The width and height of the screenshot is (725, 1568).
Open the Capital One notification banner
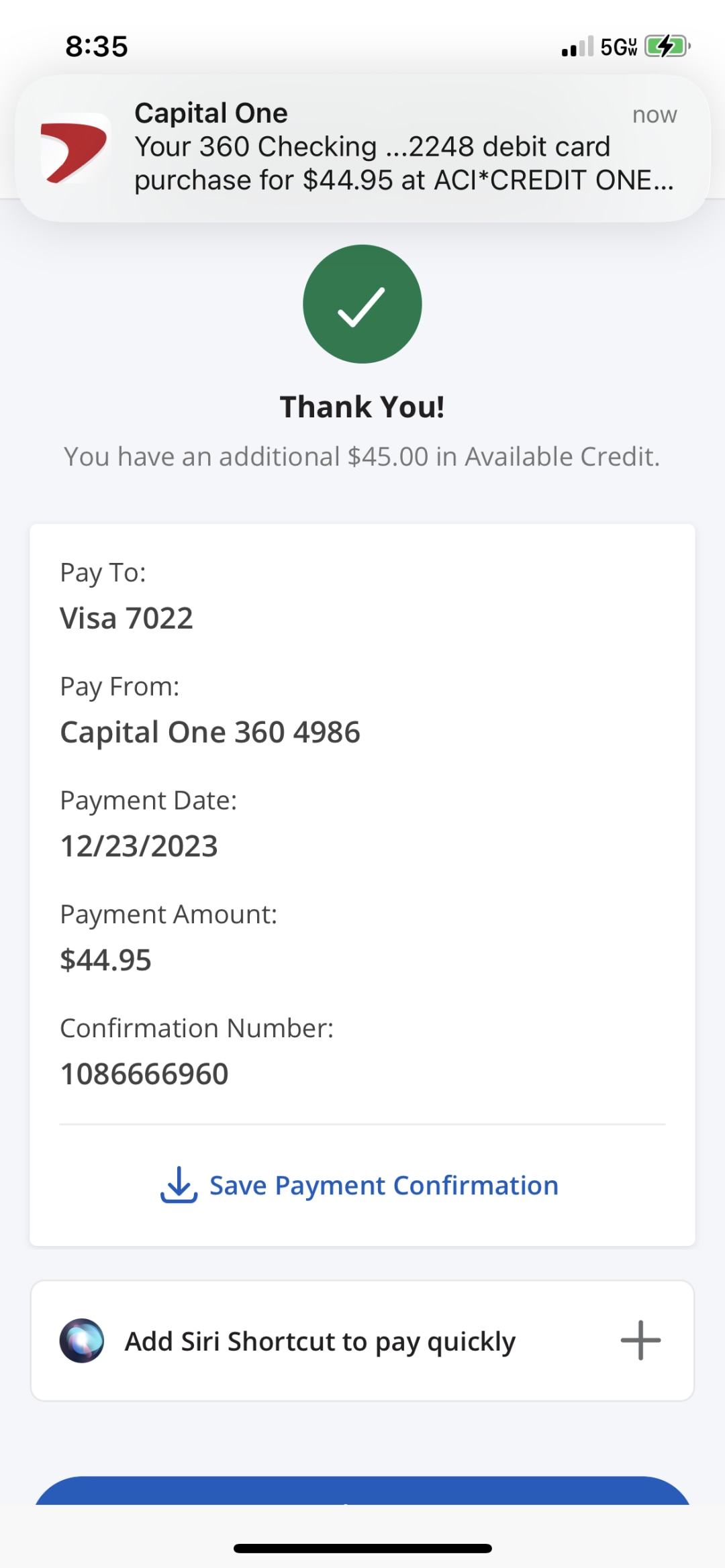(x=362, y=148)
